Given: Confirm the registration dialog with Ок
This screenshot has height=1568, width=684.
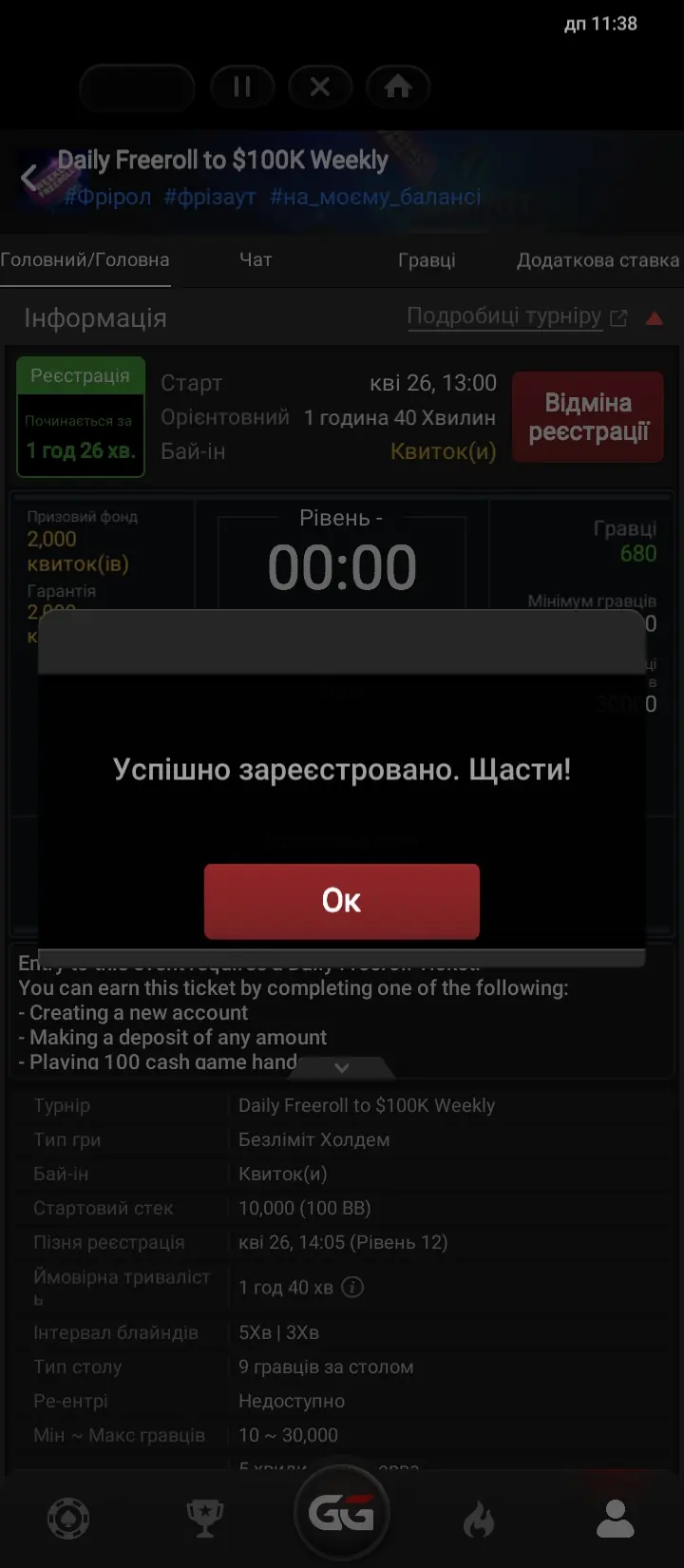Looking at the screenshot, I should (341, 901).
